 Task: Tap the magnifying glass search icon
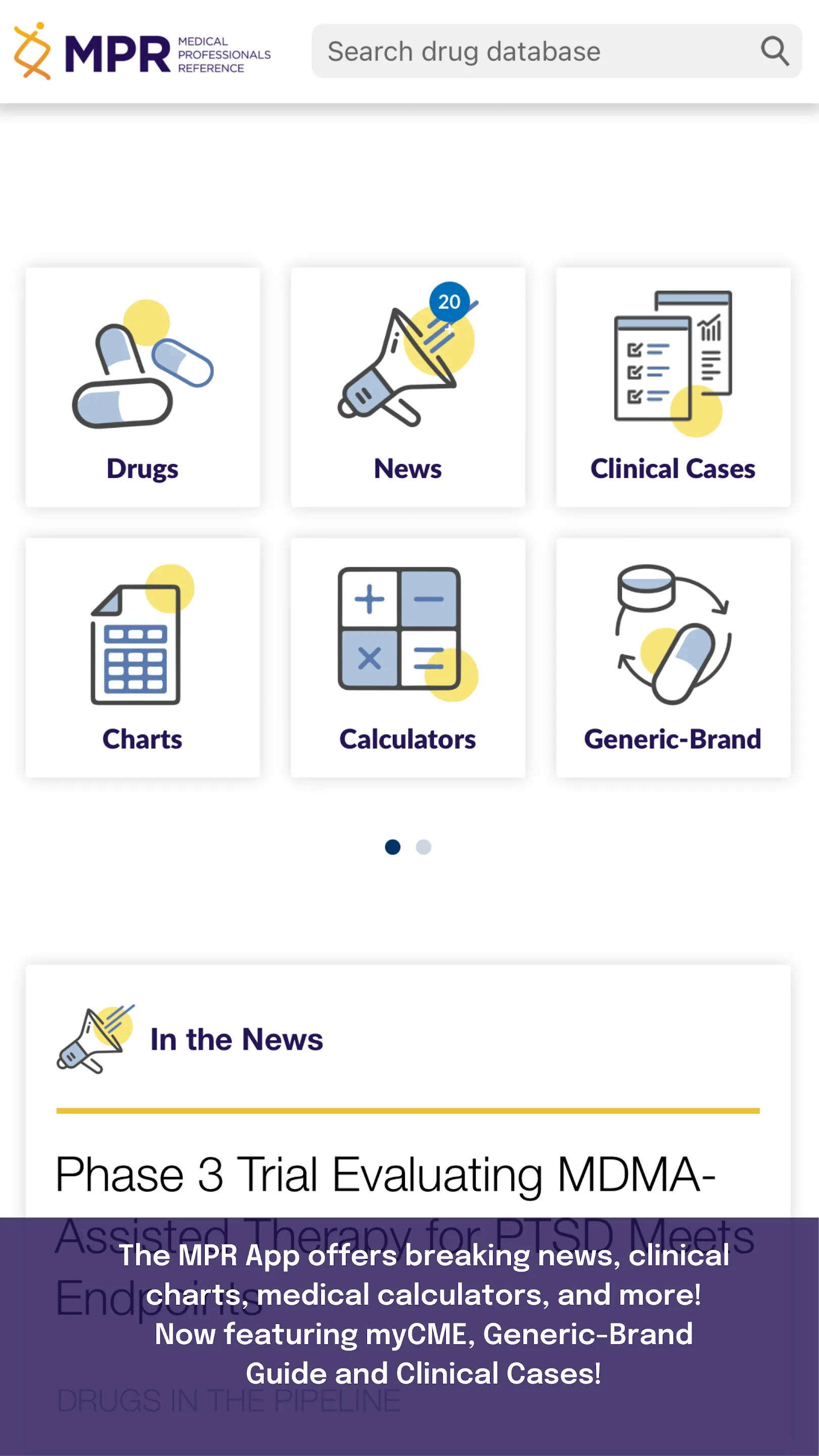(775, 52)
